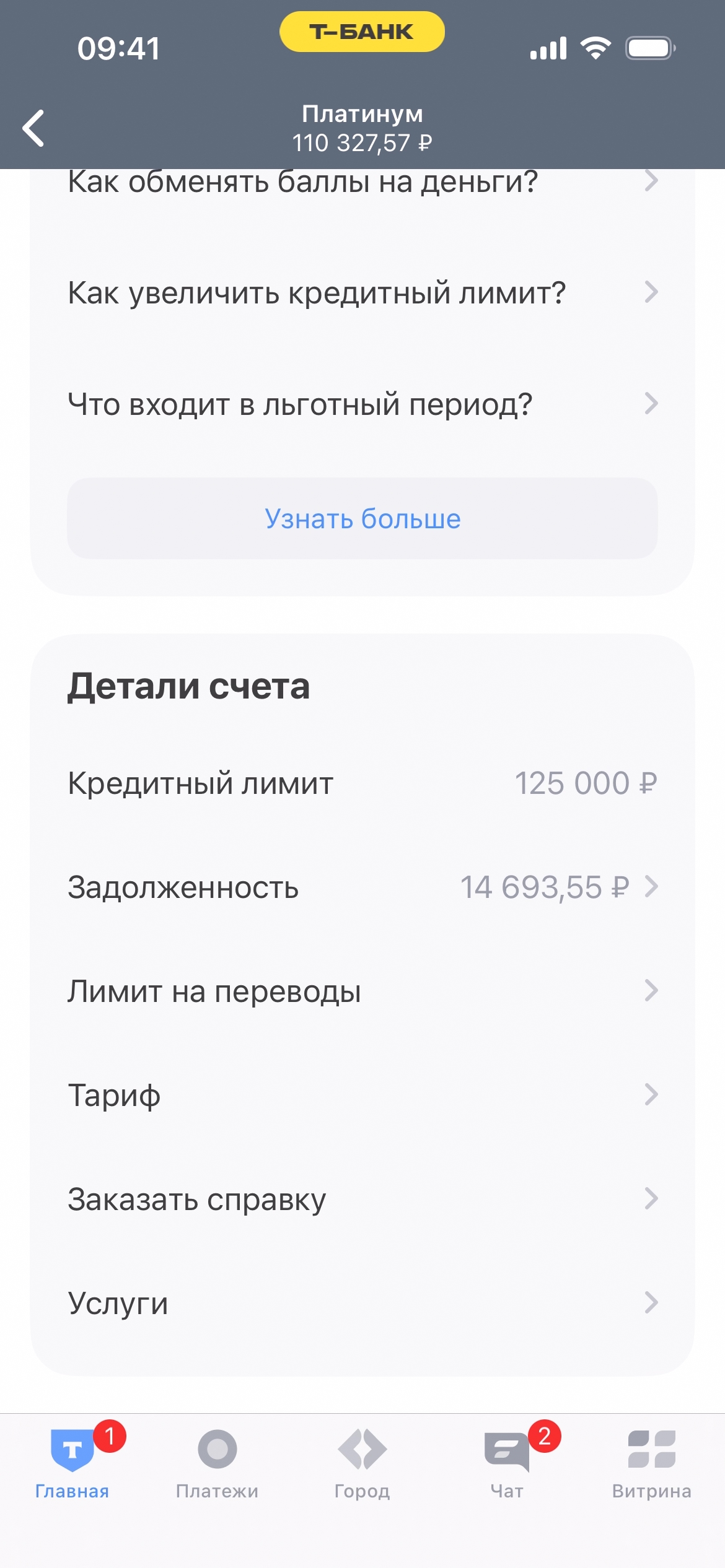Open 'Что входит в льготный период?'
725x1568 pixels.
pos(362,404)
